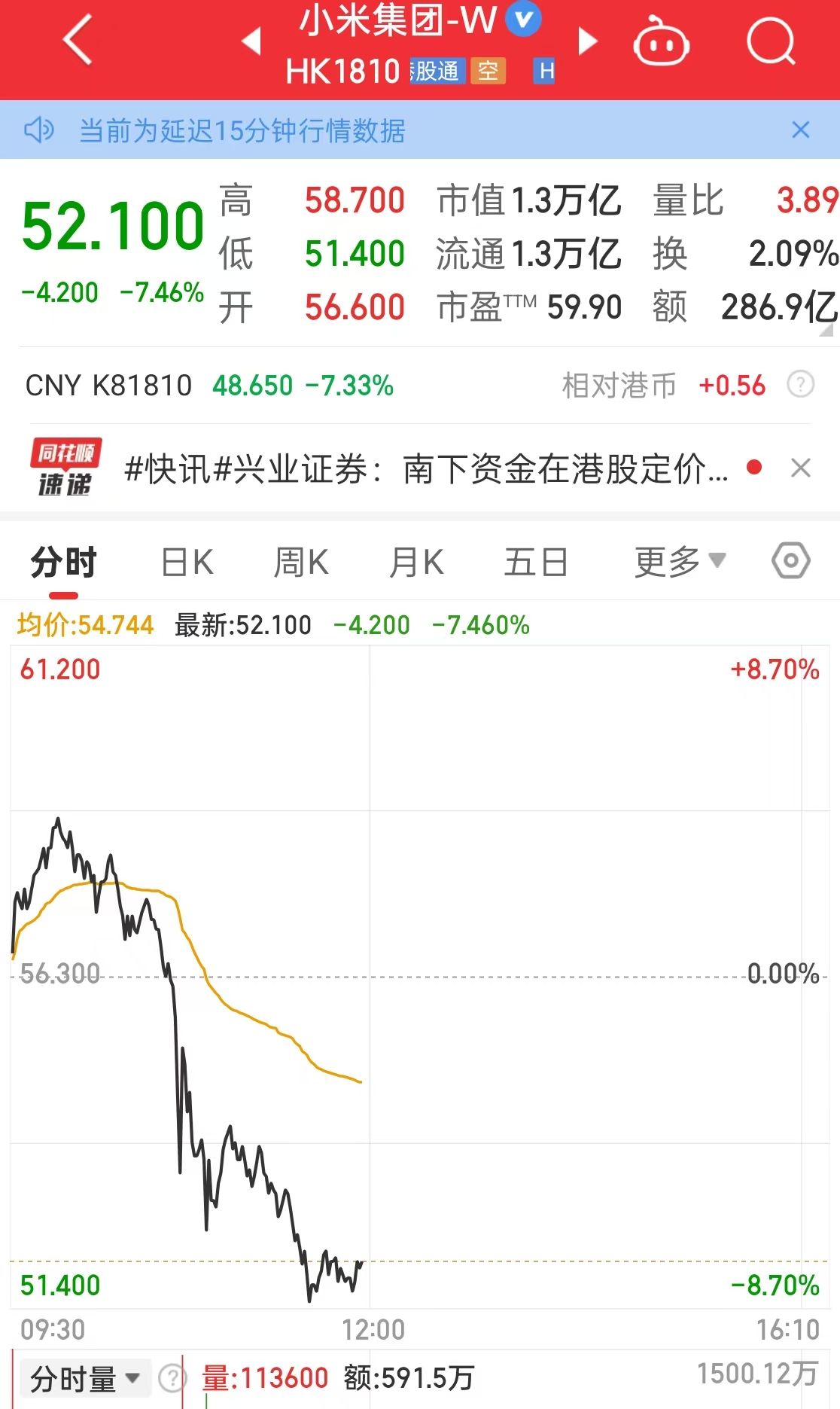Open the 分时量 indicator dropdown
Viewport: 840px width, 1409px height.
click(x=84, y=1379)
